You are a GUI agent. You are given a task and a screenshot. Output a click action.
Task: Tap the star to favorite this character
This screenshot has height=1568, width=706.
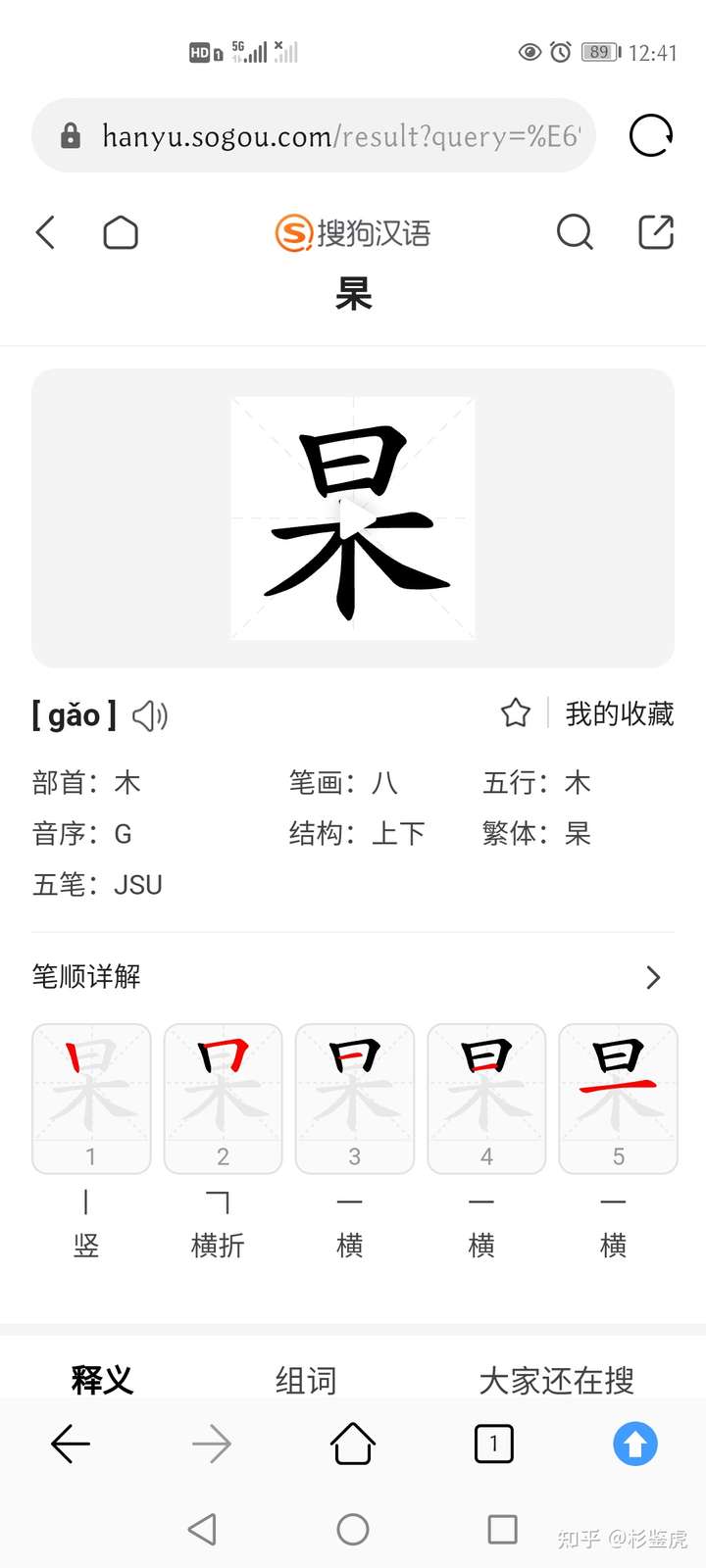(515, 713)
